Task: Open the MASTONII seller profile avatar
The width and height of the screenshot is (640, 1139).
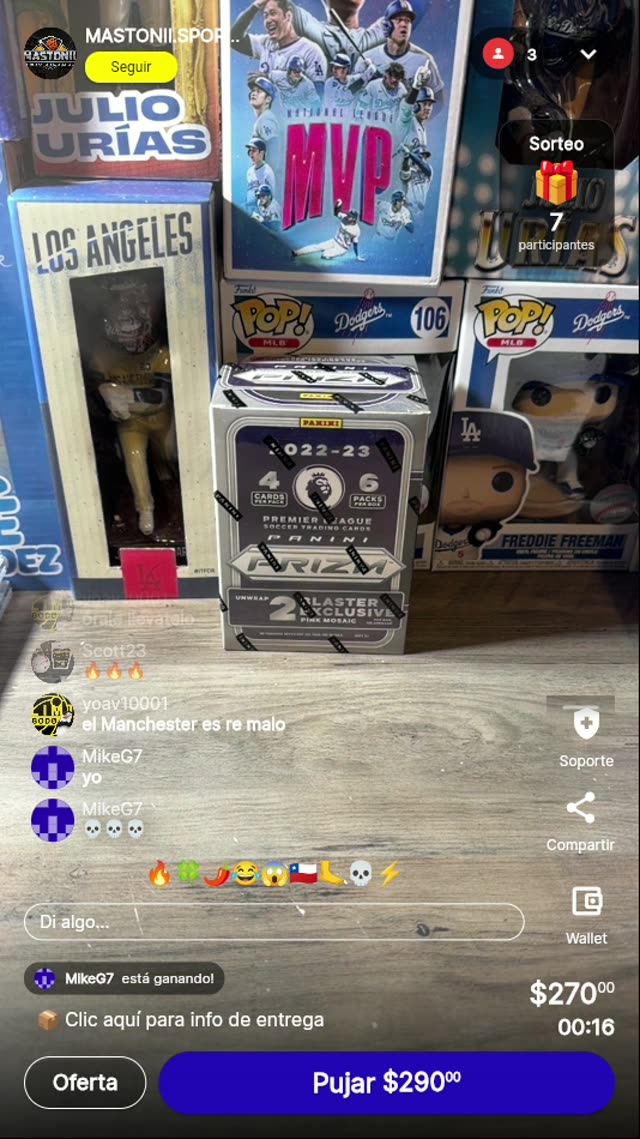Action: (49, 53)
